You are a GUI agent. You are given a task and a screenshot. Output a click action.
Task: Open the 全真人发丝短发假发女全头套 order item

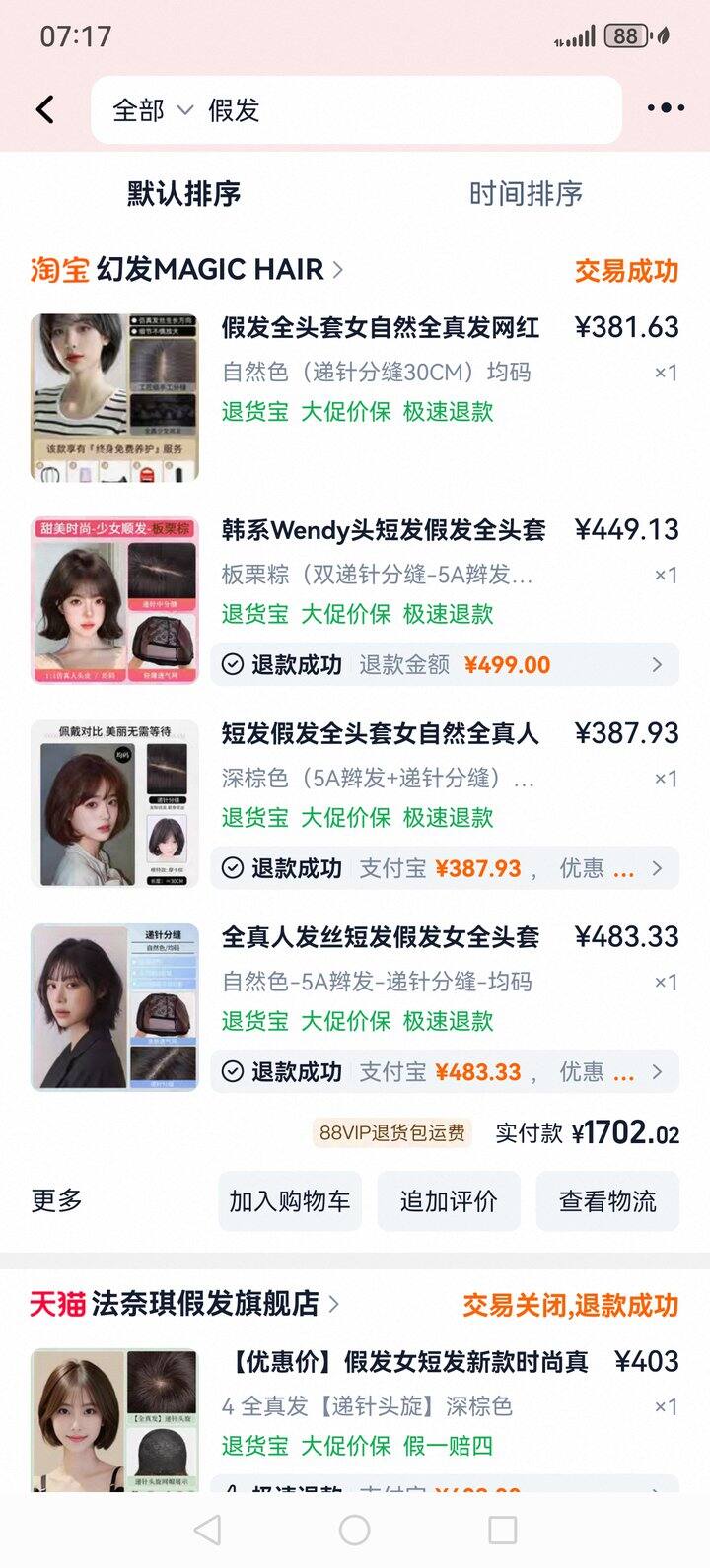[380, 937]
